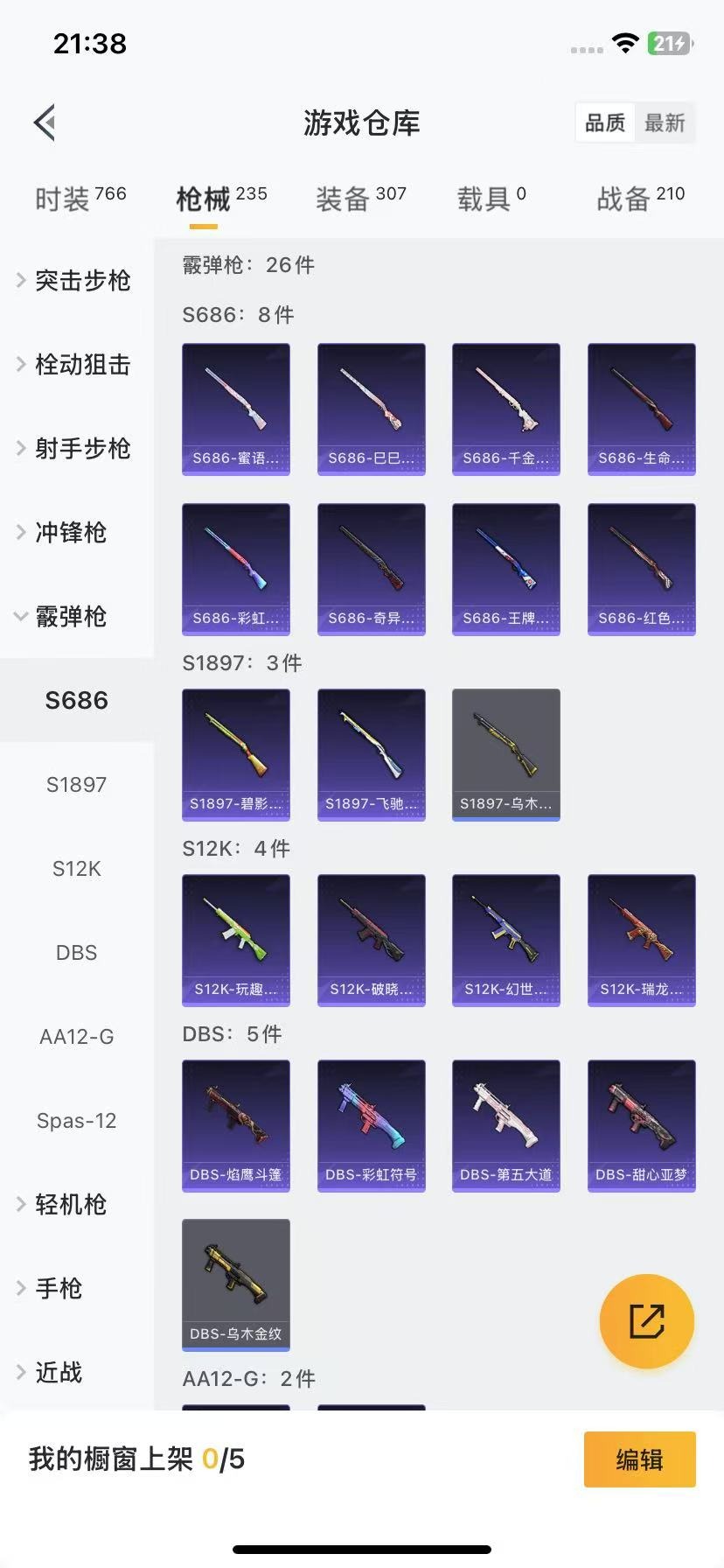Select S1897 in the sidebar
The width and height of the screenshot is (724, 1568).
tap(77, 784)
